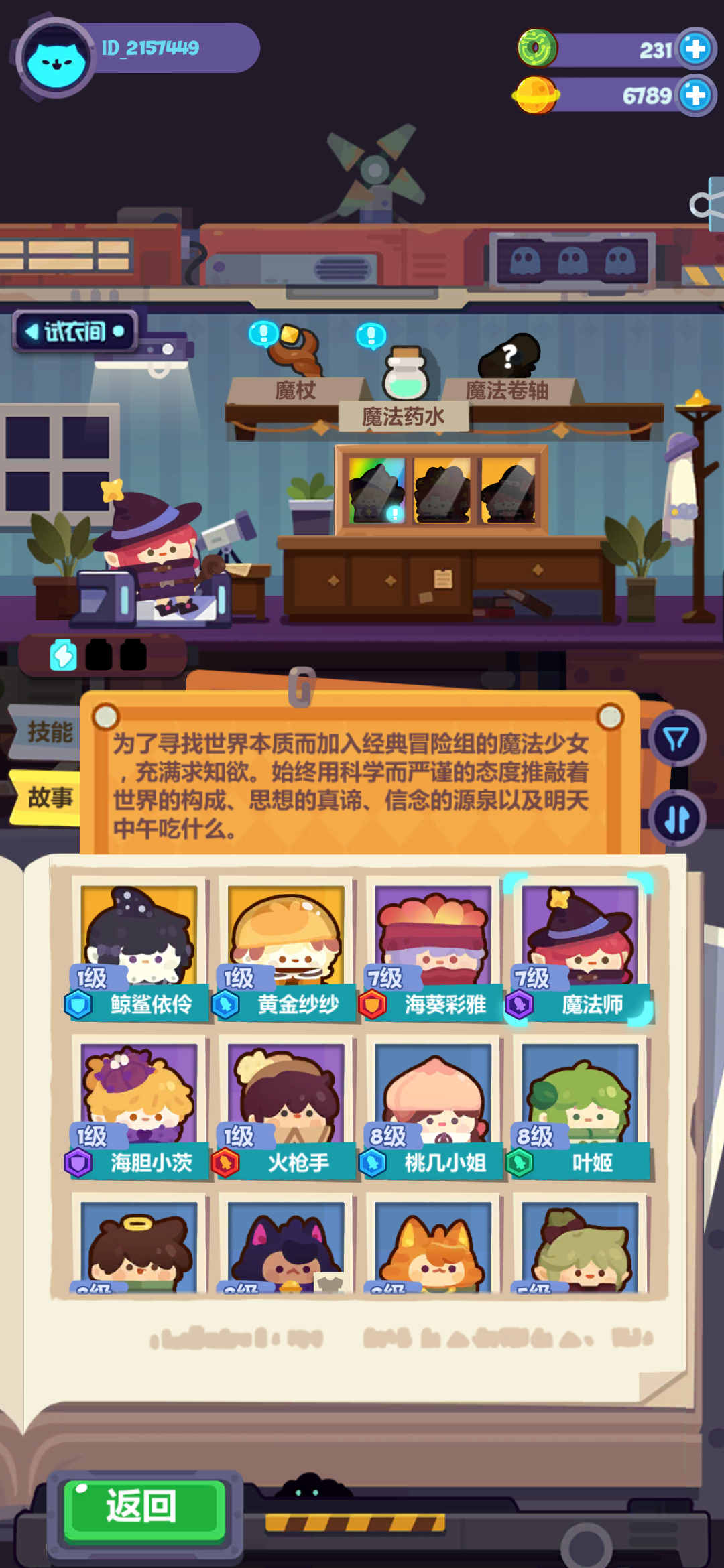Screen dimensions: 724x1568
Task: Select the 叶姬 character card
Action: click(579, 1106)
